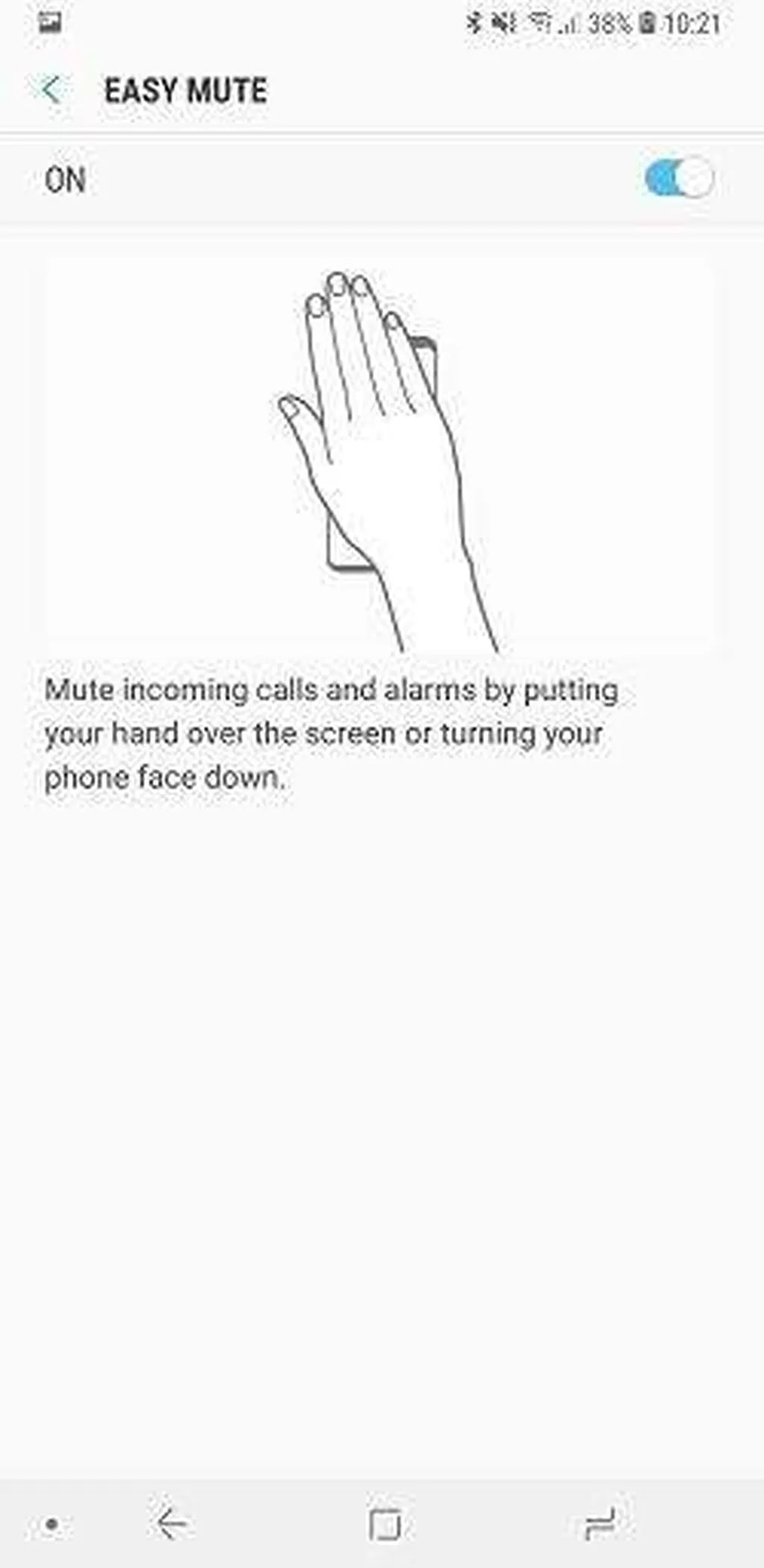Viewport: 764px width, 1568px height.
Task: Turn off the Easy Mute switch
Action: coord(678,179)
